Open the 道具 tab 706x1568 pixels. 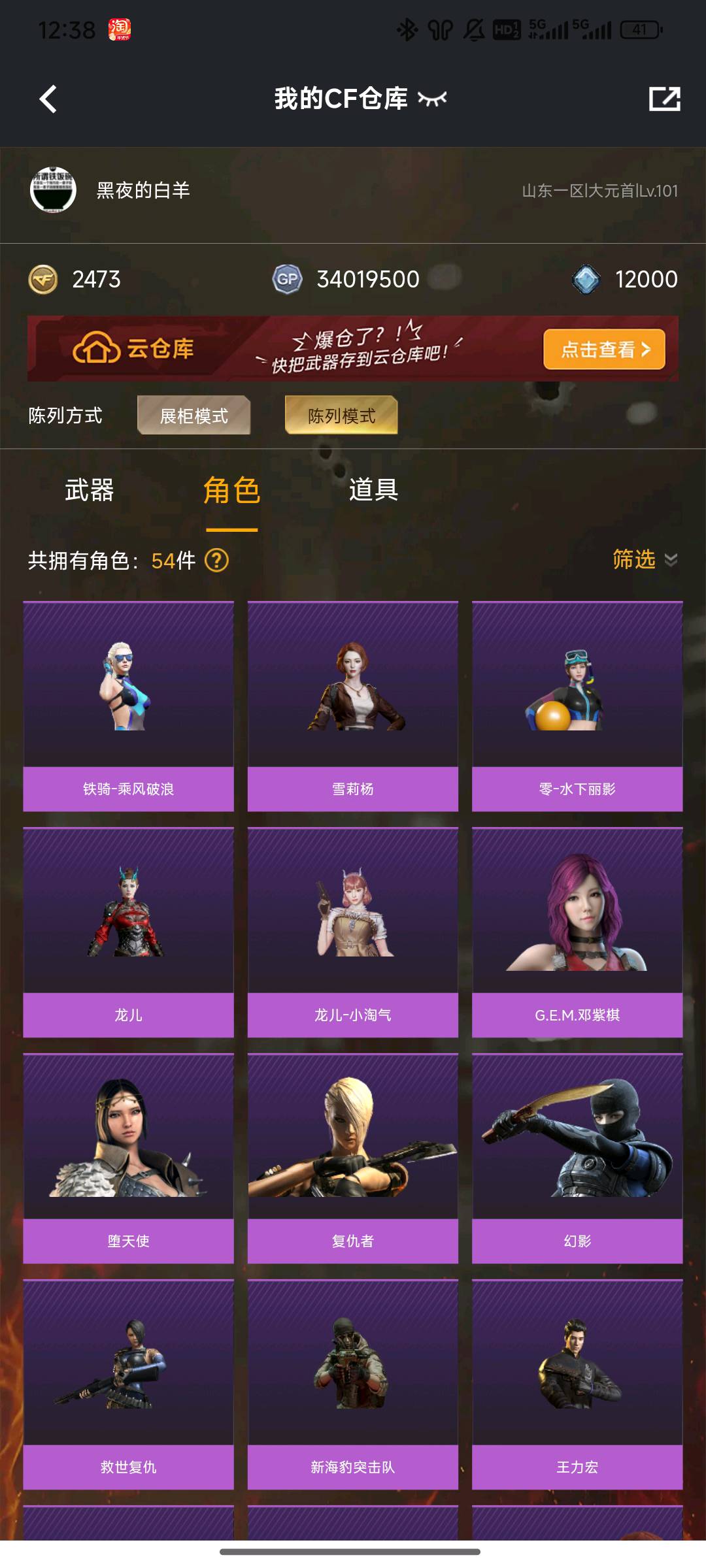tap(373, 490)
